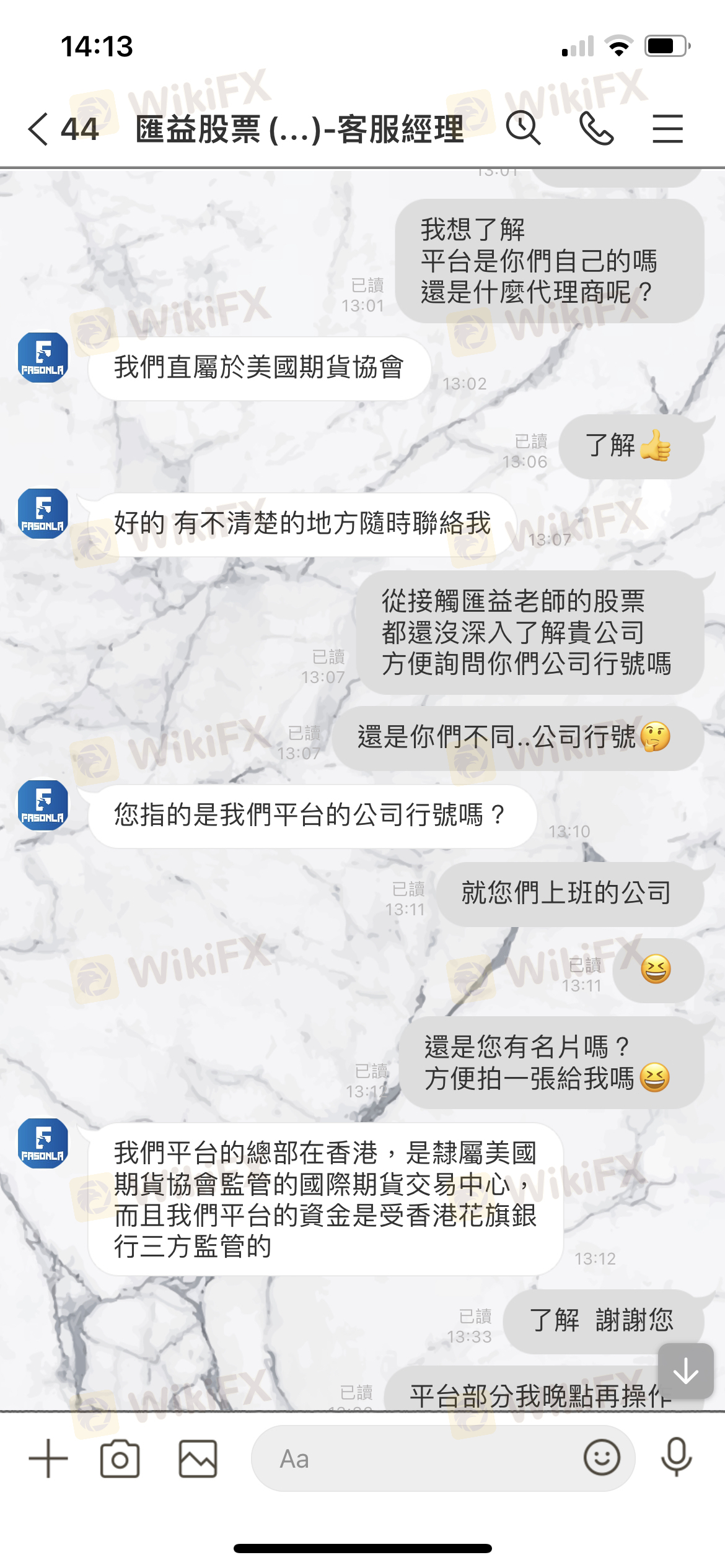Image resolution: width=725 pixels, height=1568 pixels.
Task: Jump to the latest message
Action: point(685,1371)
